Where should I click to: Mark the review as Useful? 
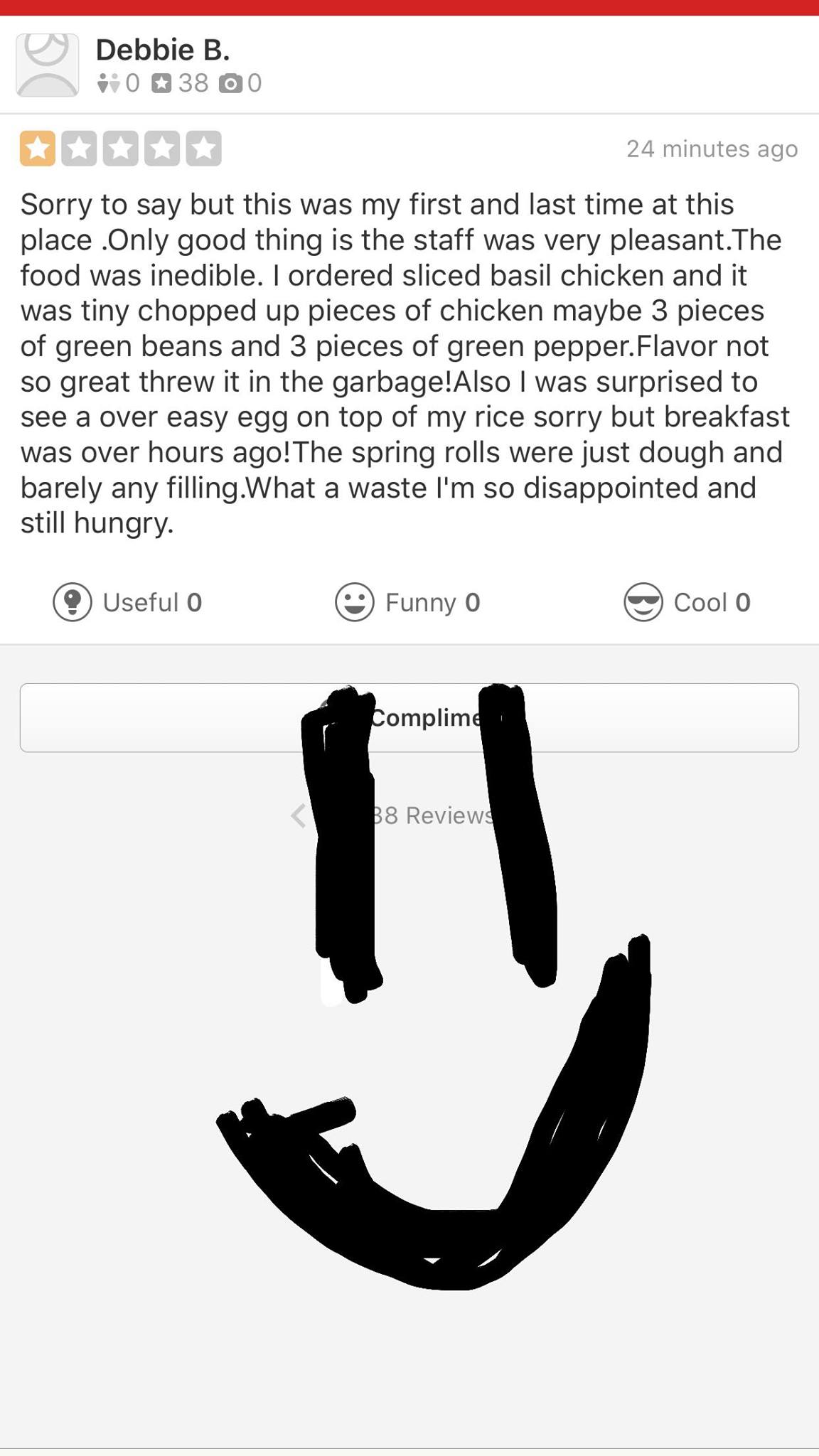(128, 603)
